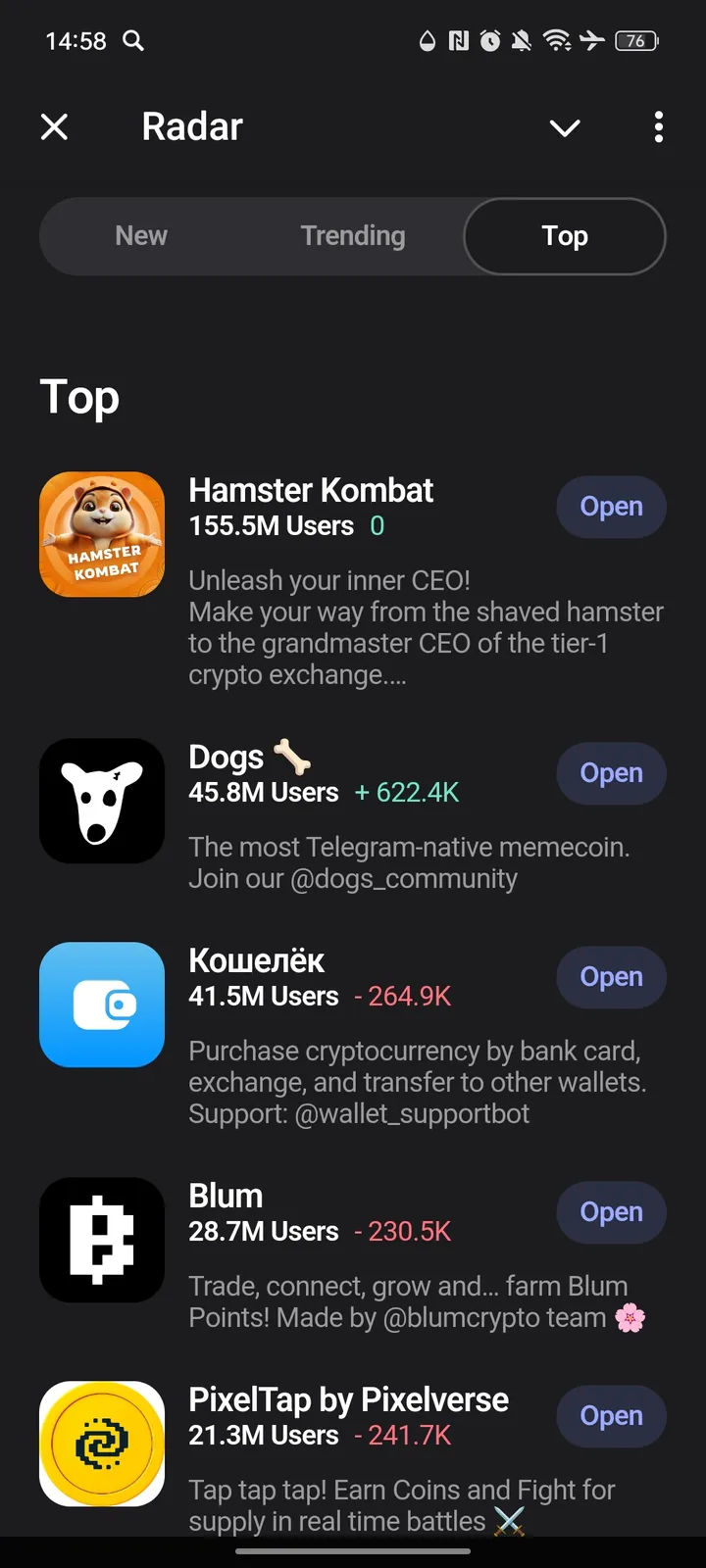The image size is (706, 1568).
Task: Tap Open next to Dogs
Action: click(x=611, y=773)
